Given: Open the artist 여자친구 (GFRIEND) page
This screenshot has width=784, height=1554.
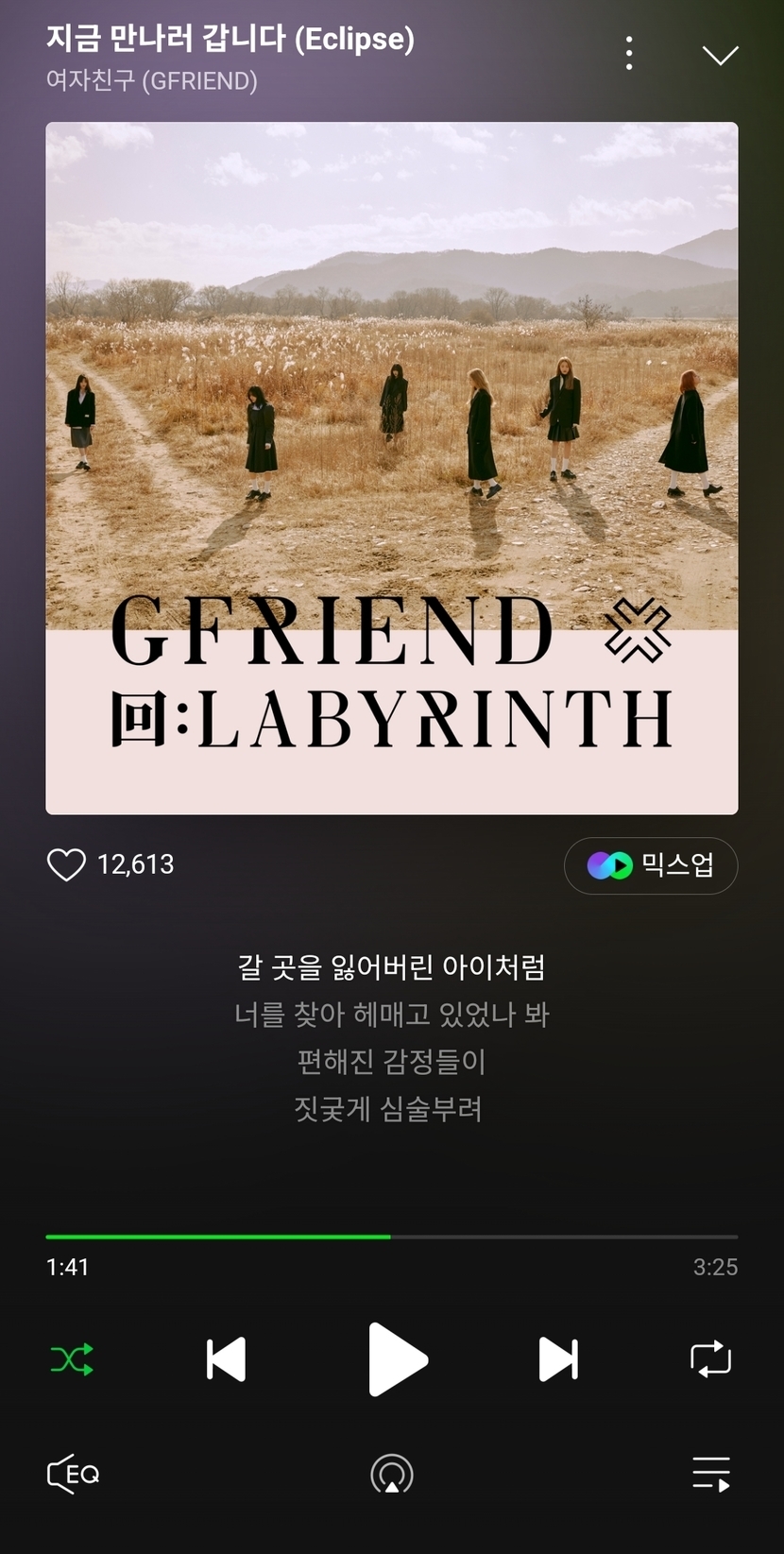Looking at the screenshot, I should tap(152, 81).
